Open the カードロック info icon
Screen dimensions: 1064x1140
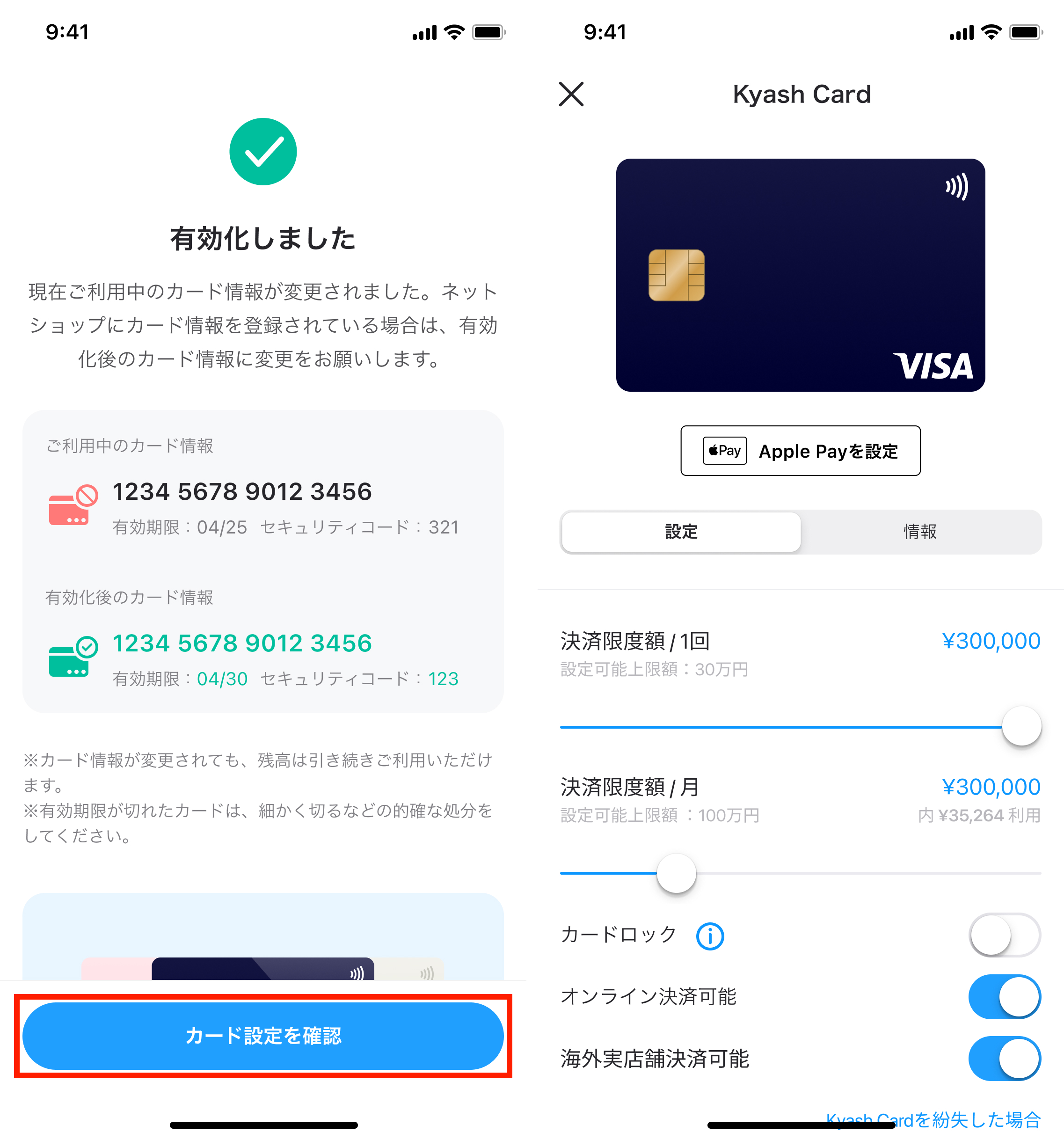[710, 936]
